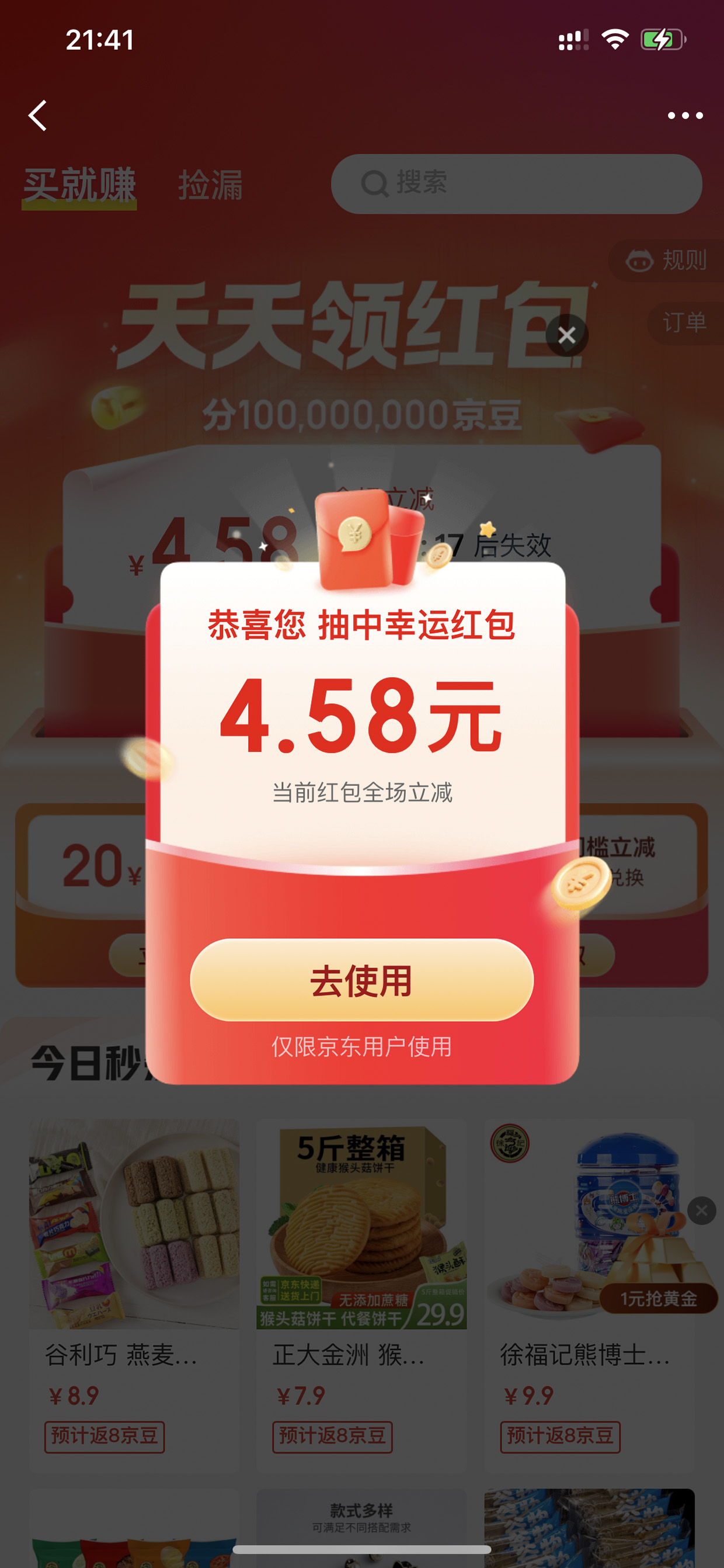This screenshot has width=724, height=1568.
Task: Switch to the 捡漏 tab
Action: point(210,185)
